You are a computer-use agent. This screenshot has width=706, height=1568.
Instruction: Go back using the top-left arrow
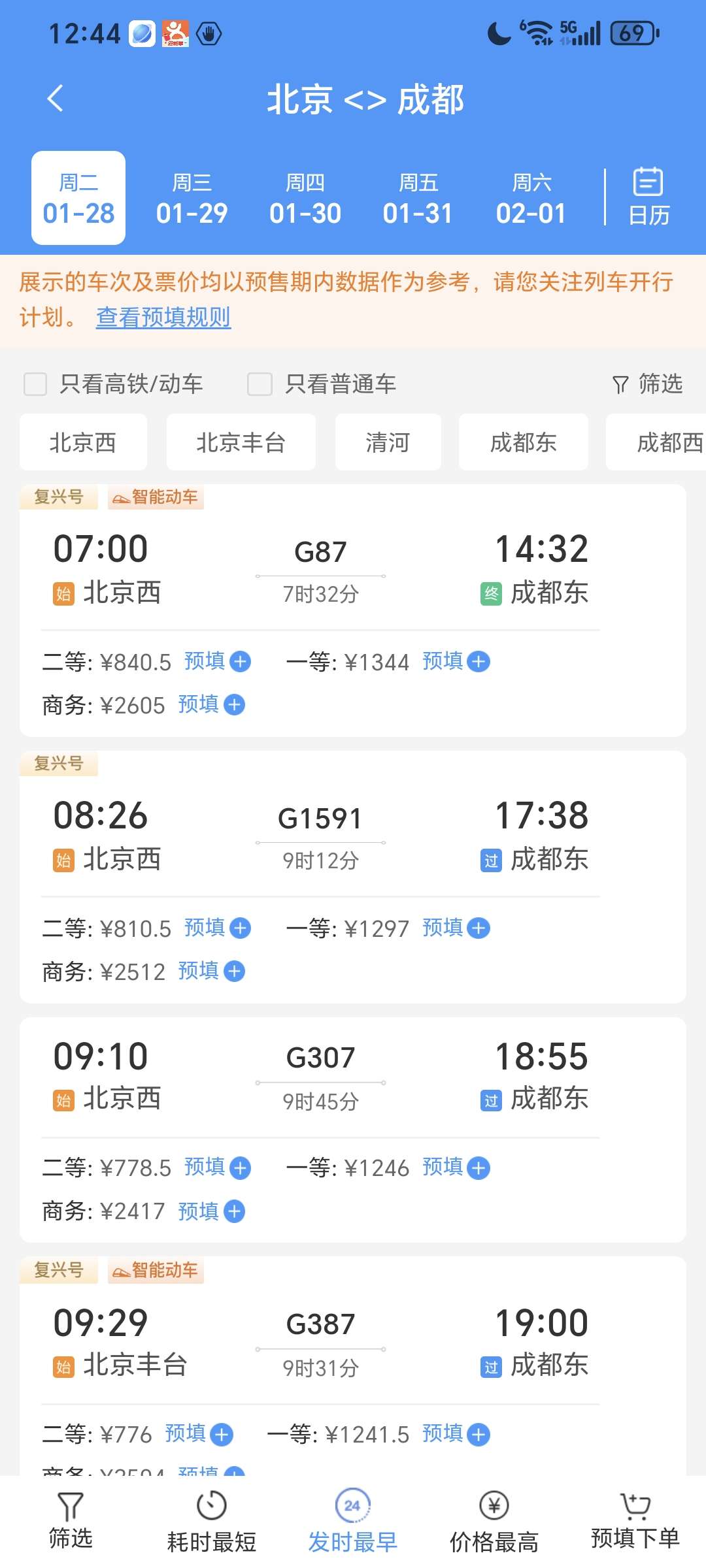pyautogui.click(x=56, y=99)
